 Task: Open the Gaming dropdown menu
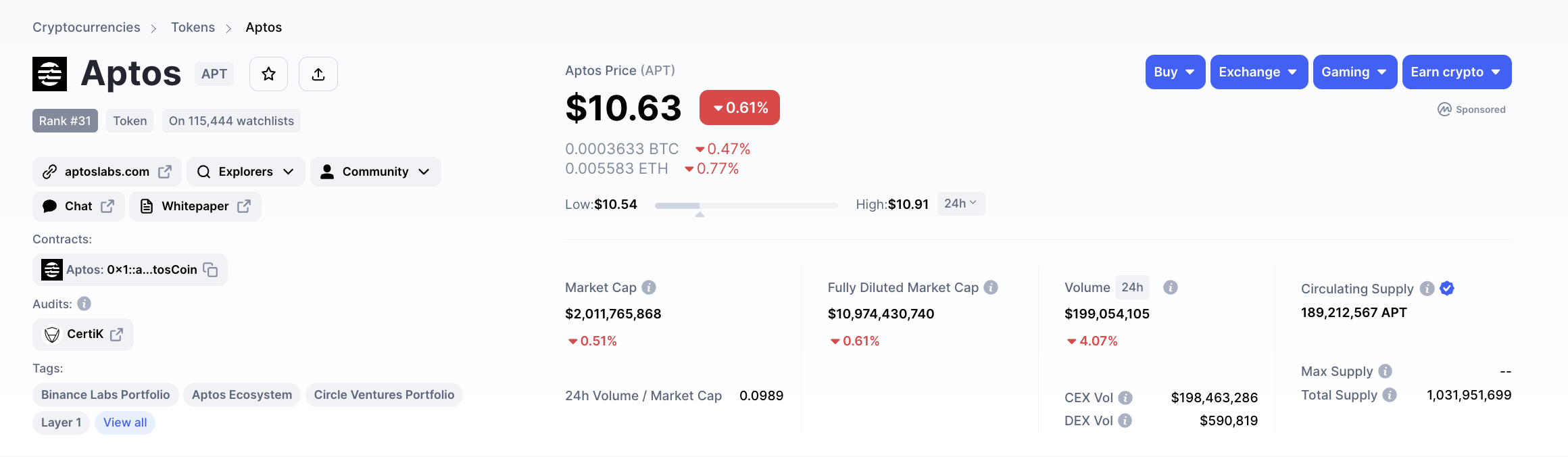pos(1354,72)
